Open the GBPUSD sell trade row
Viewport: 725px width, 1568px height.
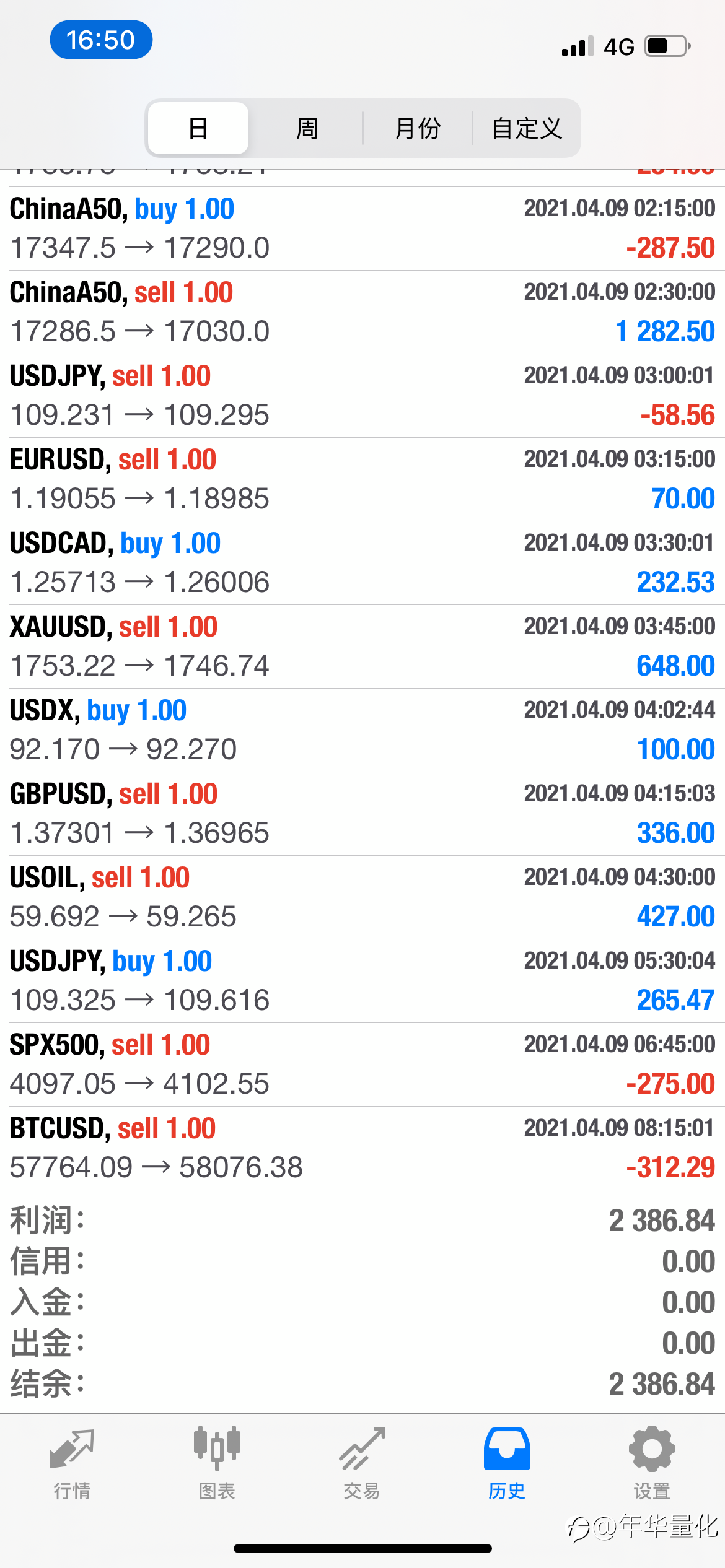pyautogui.click(x=362, y=814)
